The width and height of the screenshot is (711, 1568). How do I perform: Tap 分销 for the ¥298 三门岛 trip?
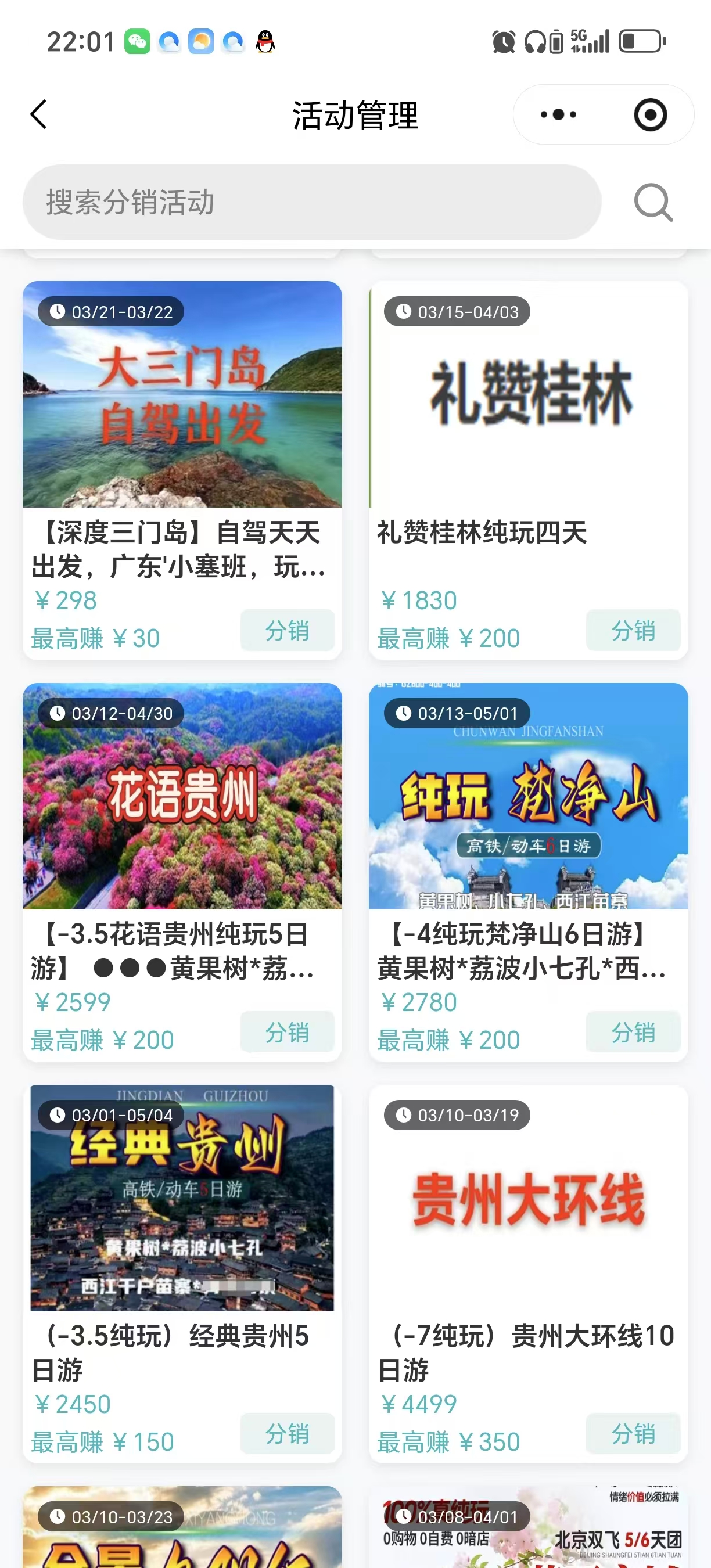pyautogui.click(x=288, y=630)
